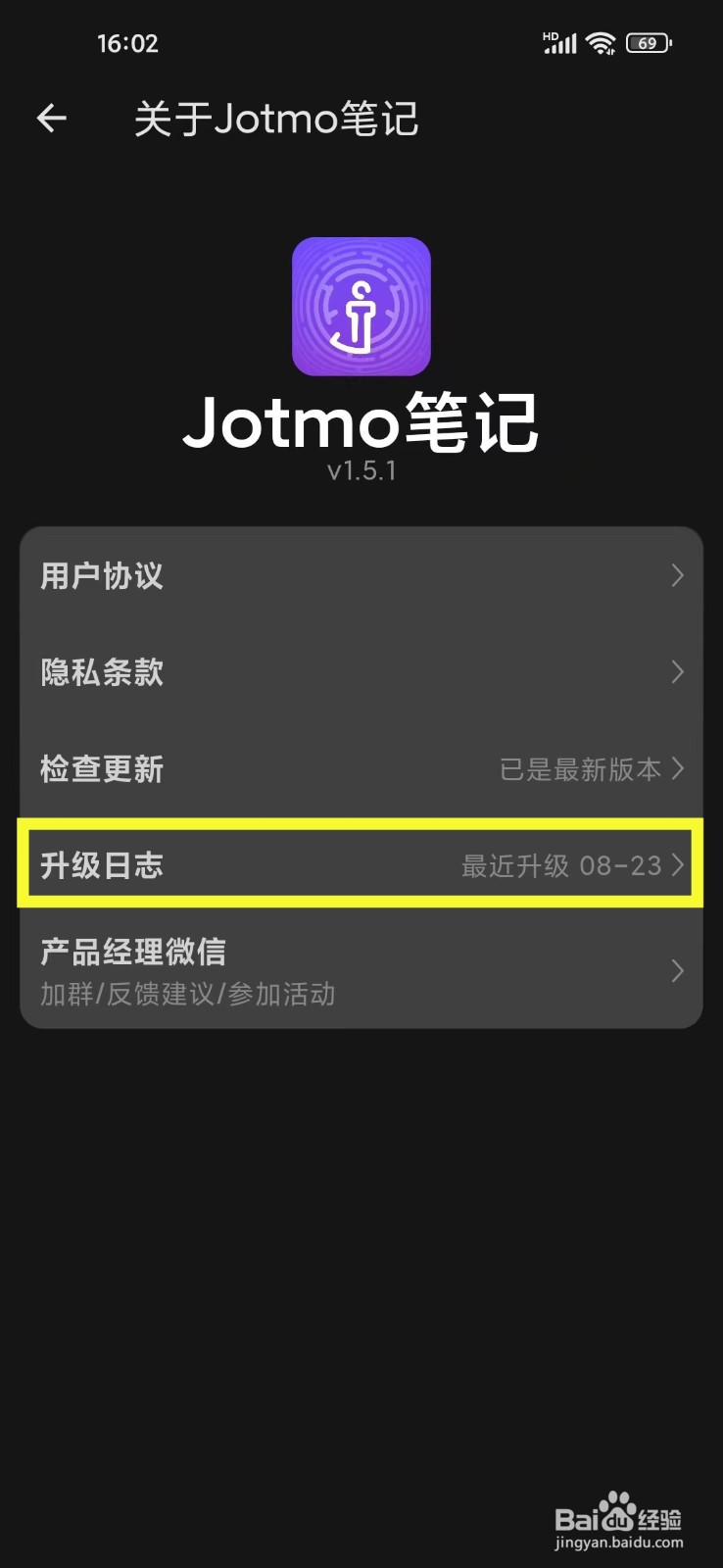723x1568 pixels.
Task: Expand the 产品经理微信 row chevron
Action: pos(677,971)
